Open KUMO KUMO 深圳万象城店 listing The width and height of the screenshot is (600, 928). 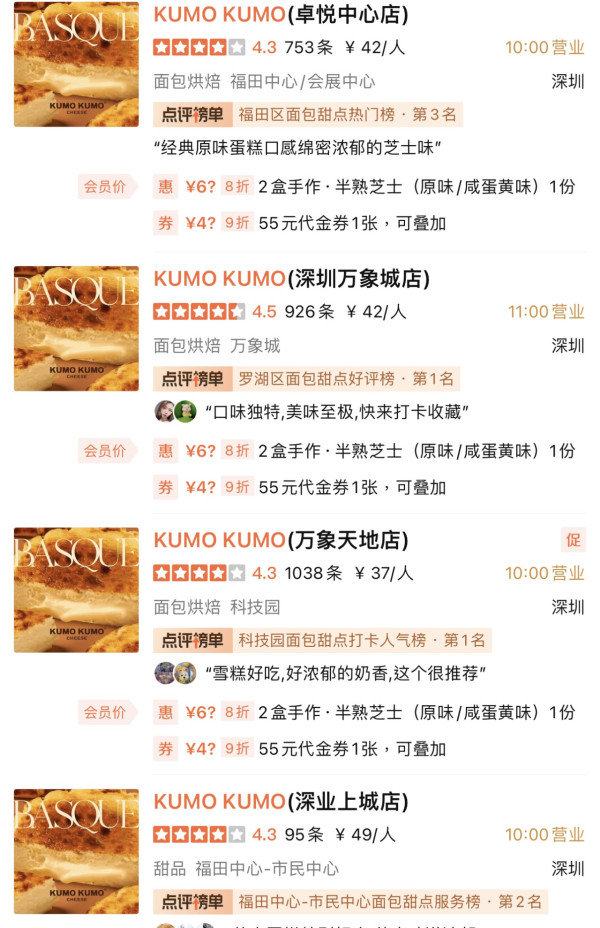pyautogui.click(x=291, y=278)
